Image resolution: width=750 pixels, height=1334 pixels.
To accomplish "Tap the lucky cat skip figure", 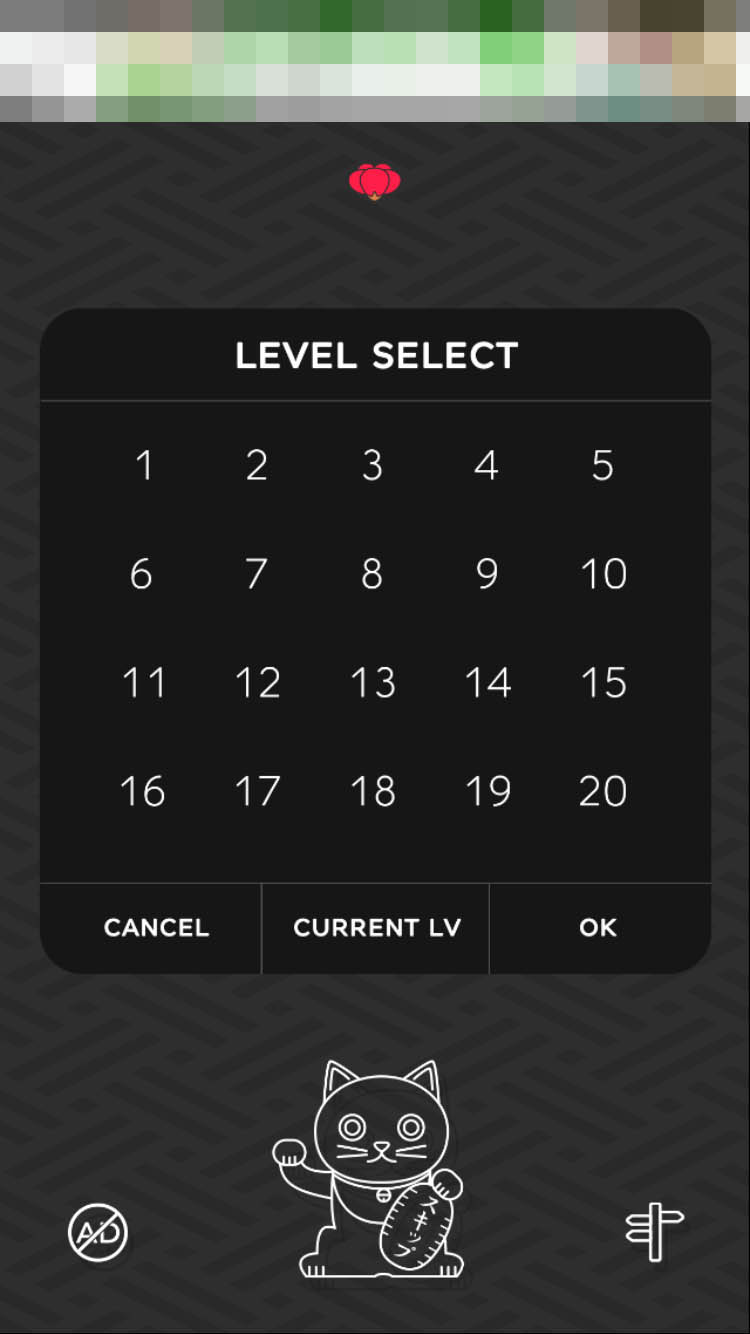I will 375,1170.
